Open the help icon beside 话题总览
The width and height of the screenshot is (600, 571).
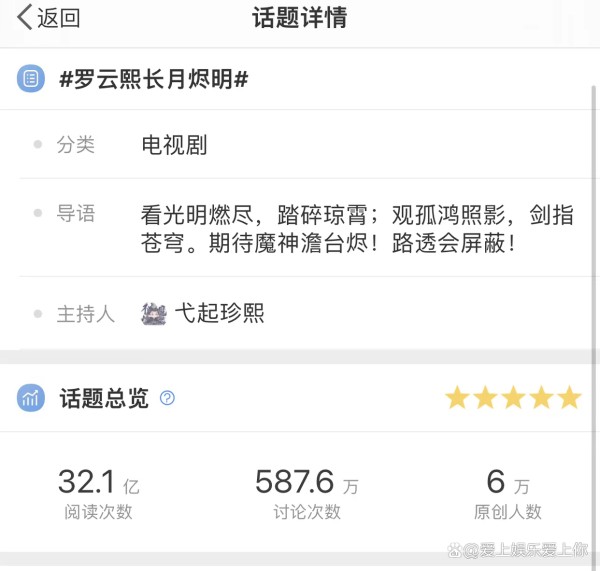[167, 398]
